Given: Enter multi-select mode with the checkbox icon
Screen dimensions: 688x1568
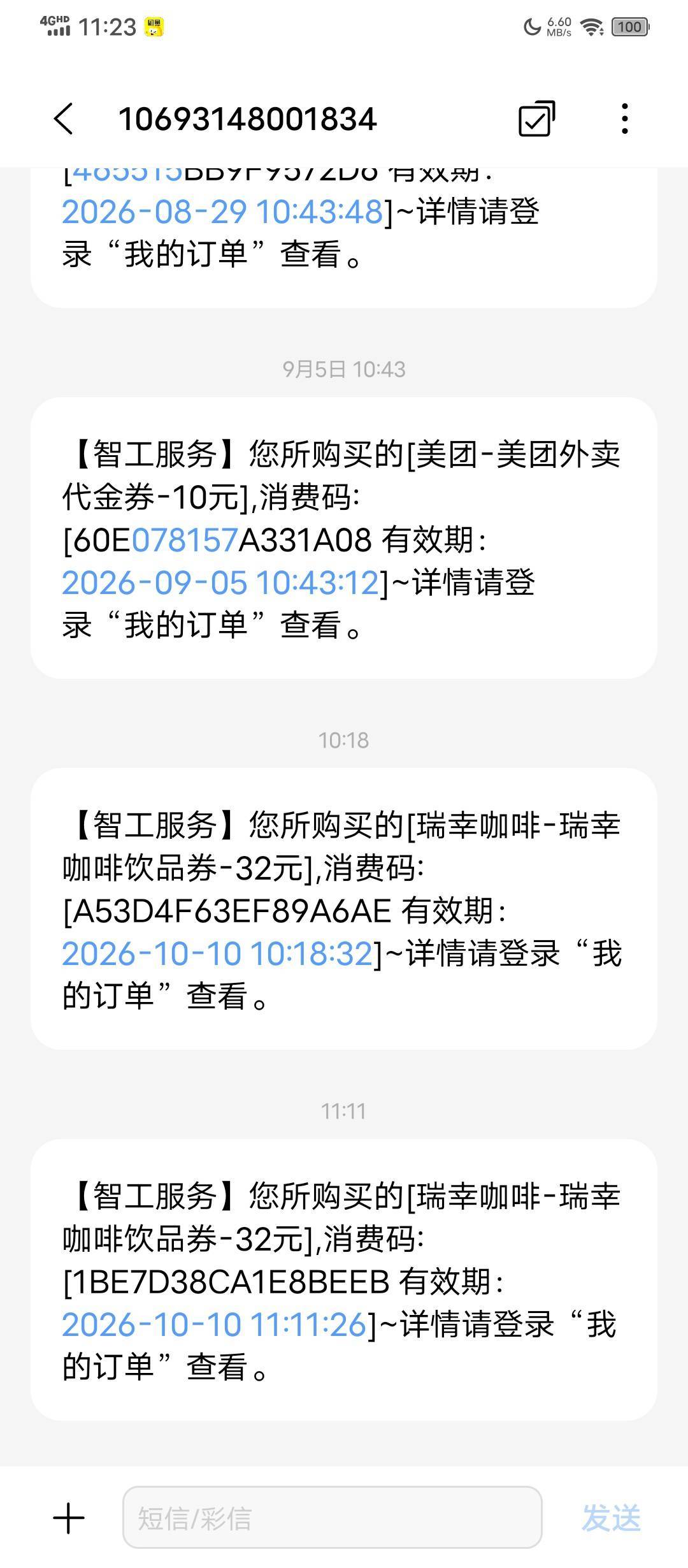Looking at the screenshot, I should [536, 119].
